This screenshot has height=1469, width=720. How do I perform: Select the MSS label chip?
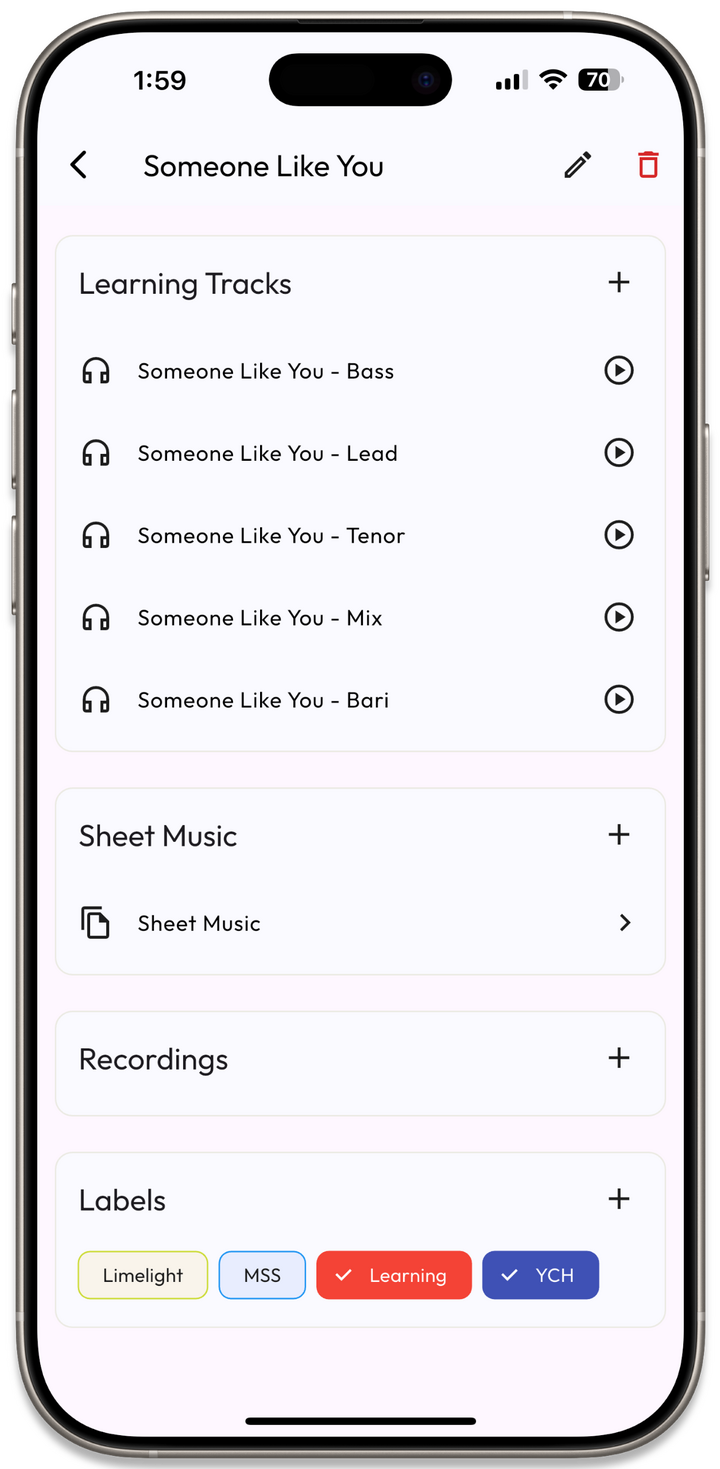[x=262, y=1275]
